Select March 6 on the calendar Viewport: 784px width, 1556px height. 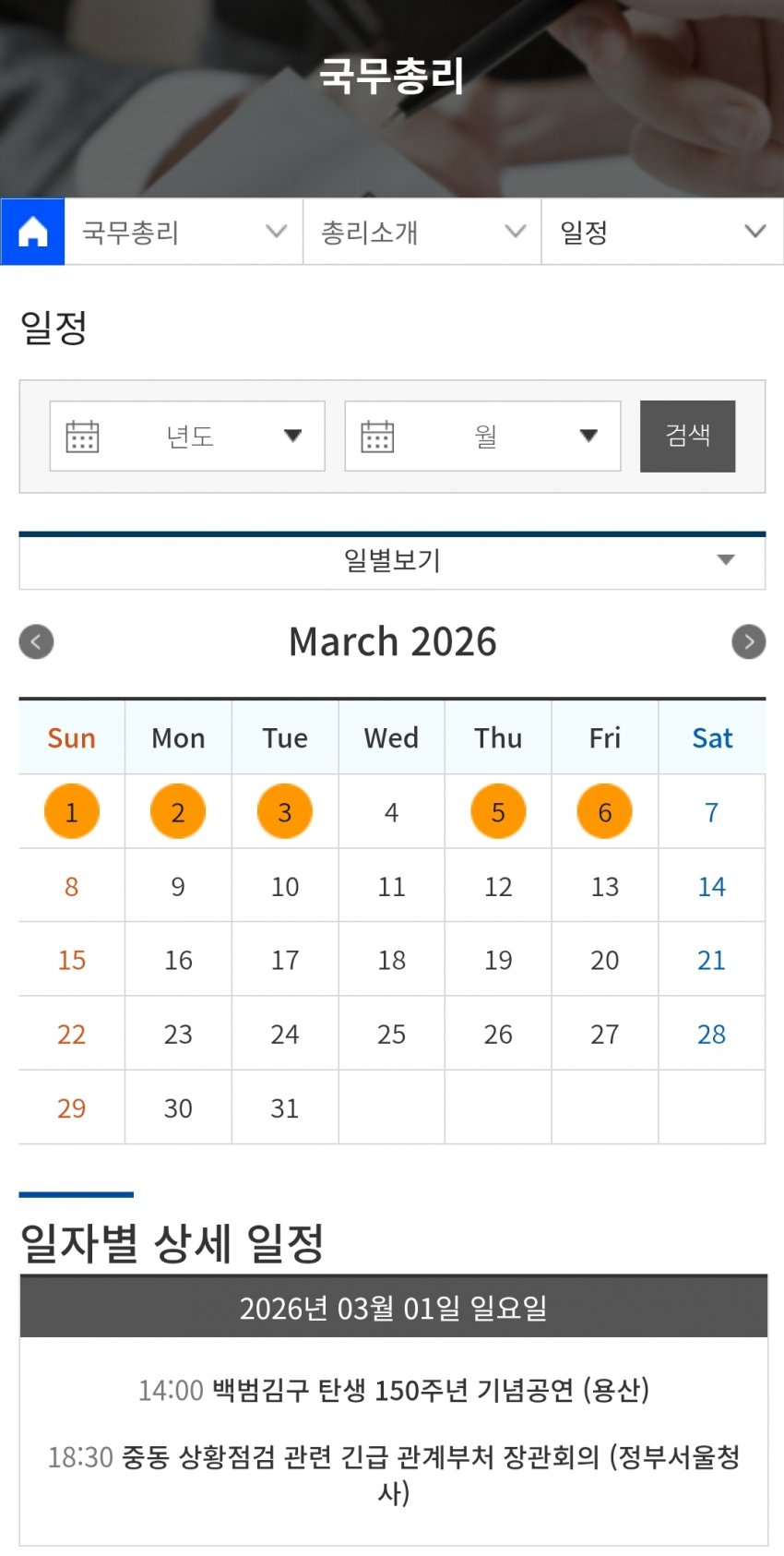click(x=605, y=812)
